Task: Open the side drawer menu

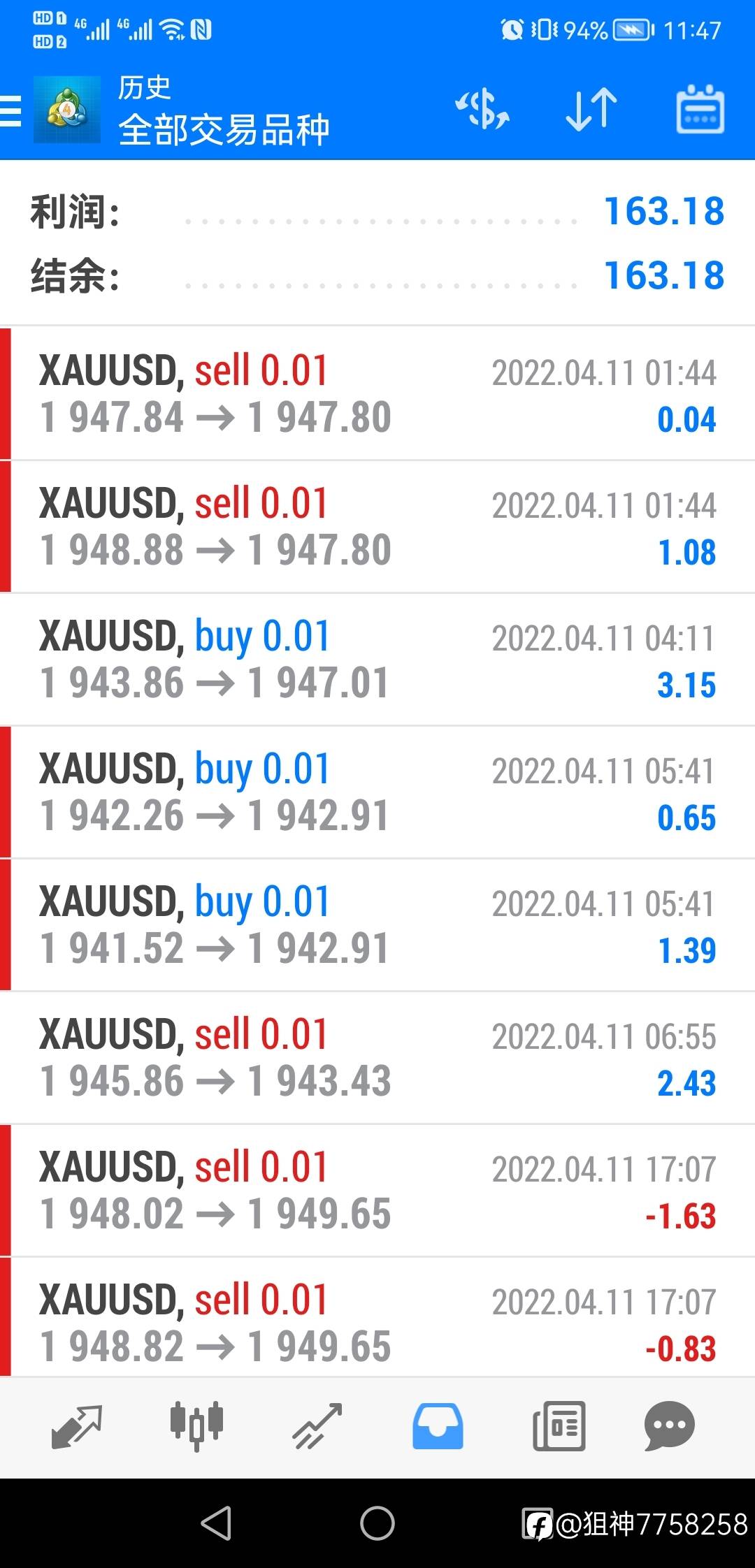Action: pos(13,110)
